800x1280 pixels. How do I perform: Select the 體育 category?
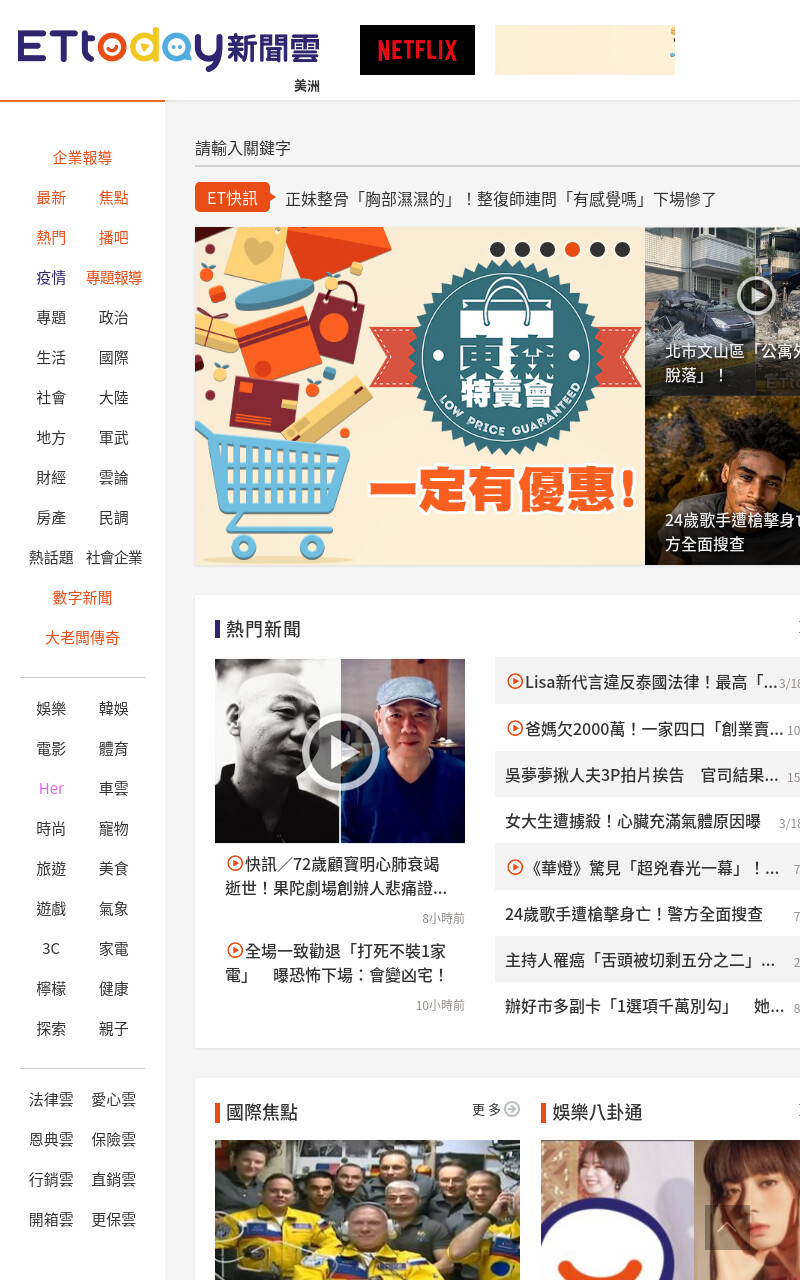(113, 749)
